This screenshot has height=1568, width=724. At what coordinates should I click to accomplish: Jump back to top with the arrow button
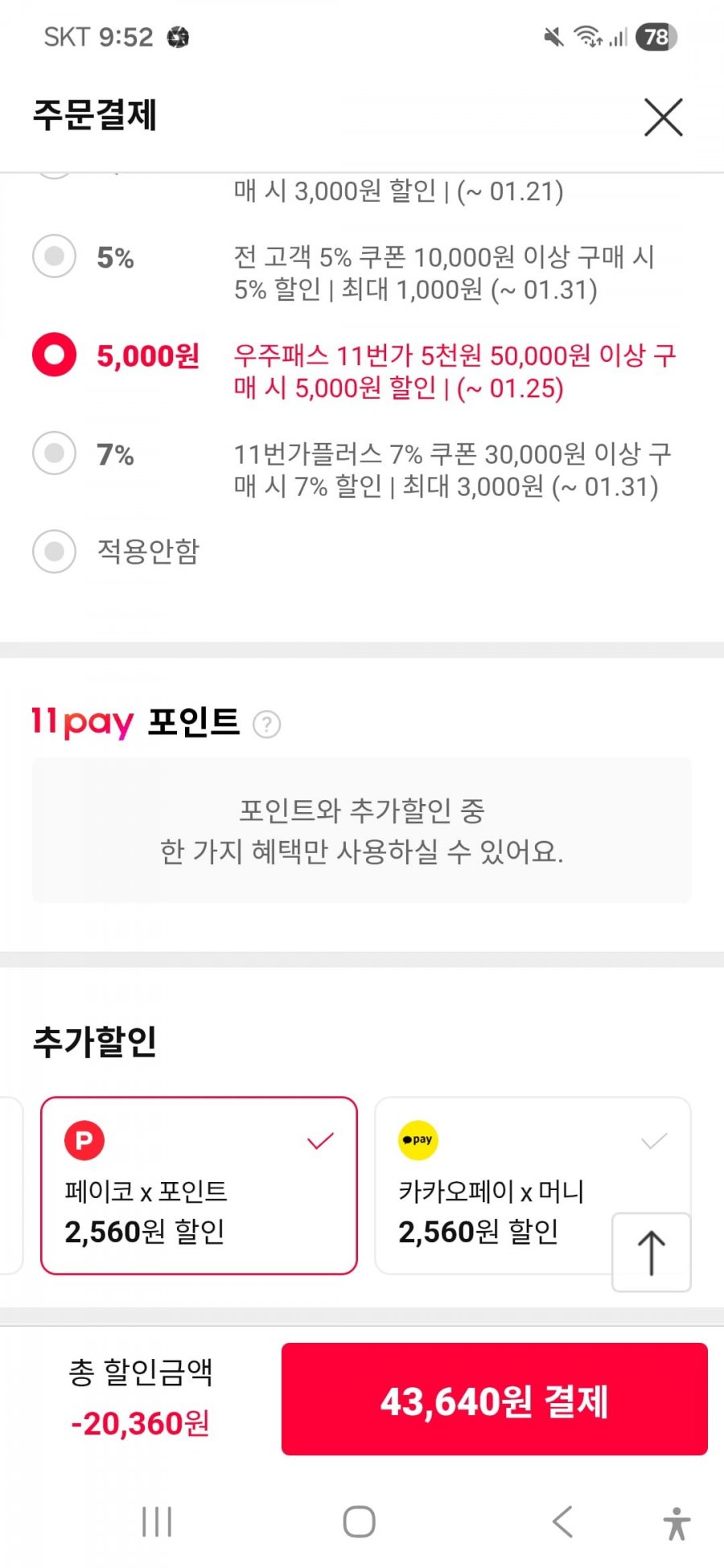point(651,1252)
